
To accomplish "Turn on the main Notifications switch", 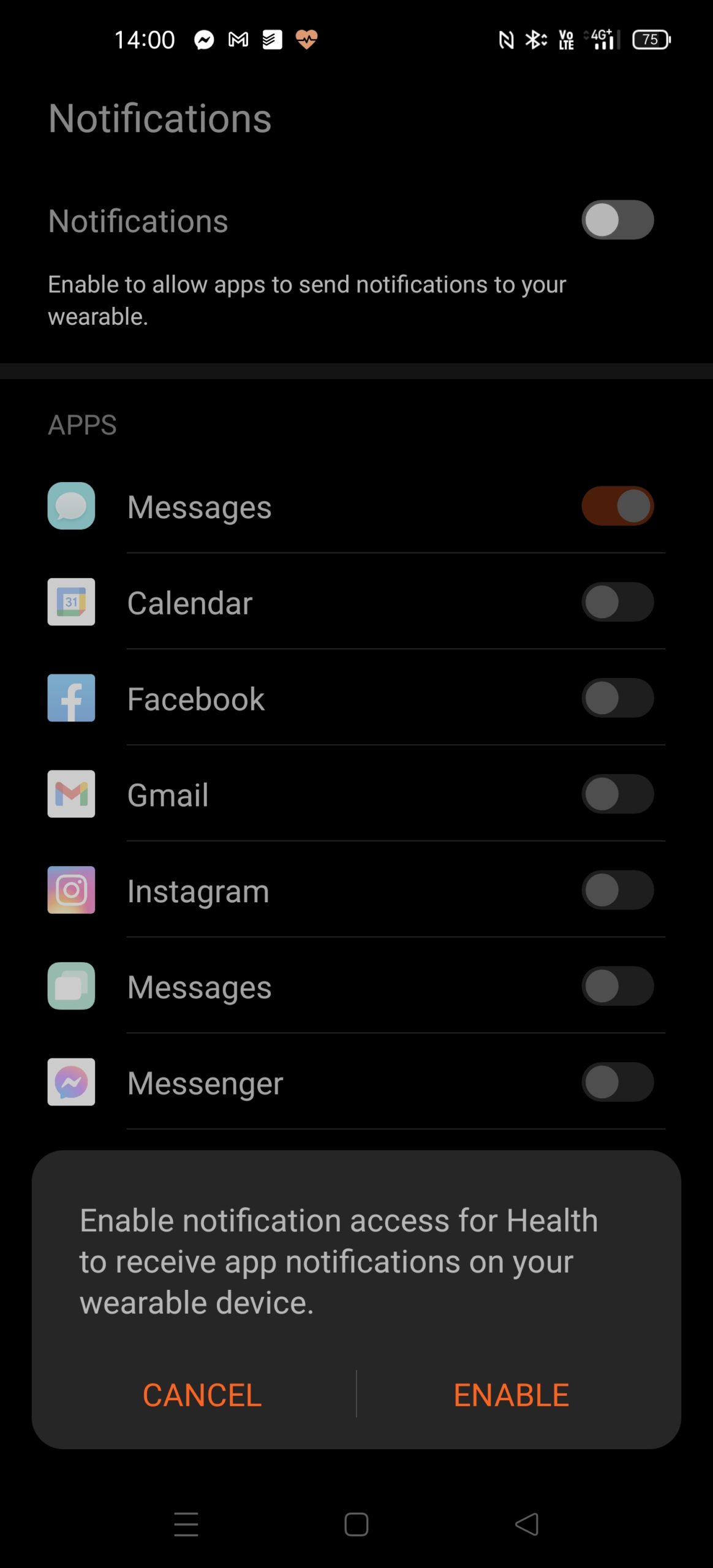I will 617,220.
